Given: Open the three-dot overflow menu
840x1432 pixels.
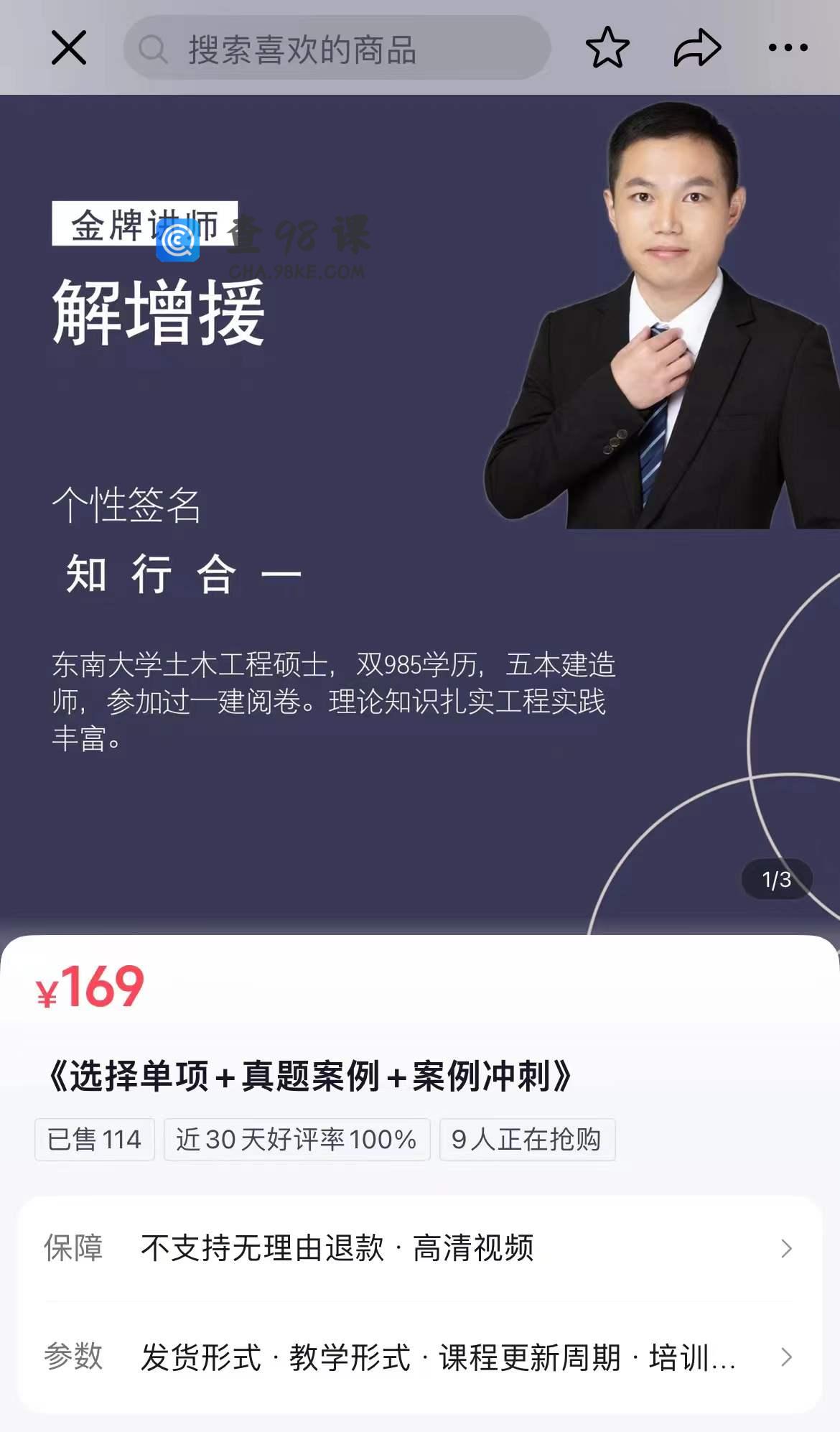Looking at the screenshot, I should point(788,48).
